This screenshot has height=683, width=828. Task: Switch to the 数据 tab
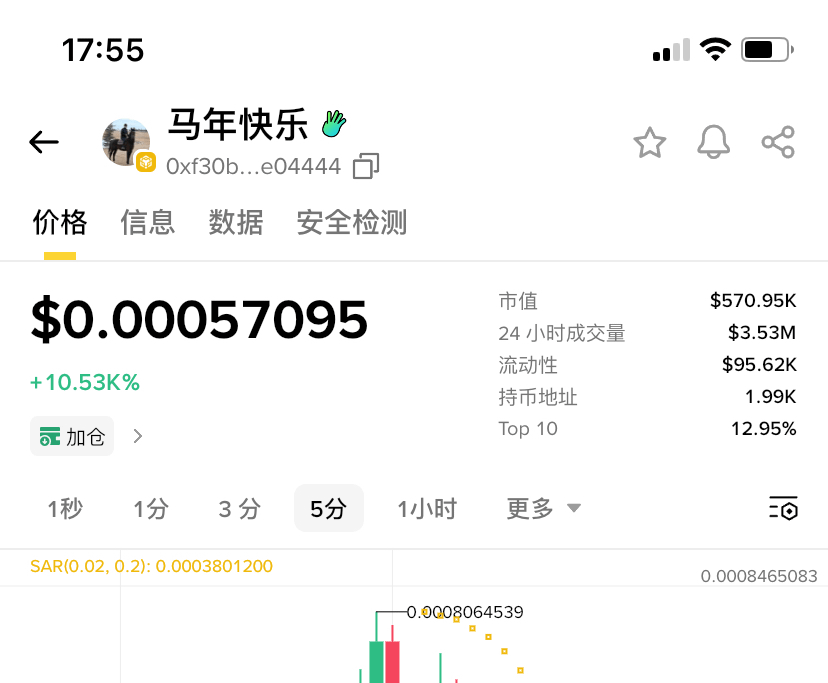(236, 222)
